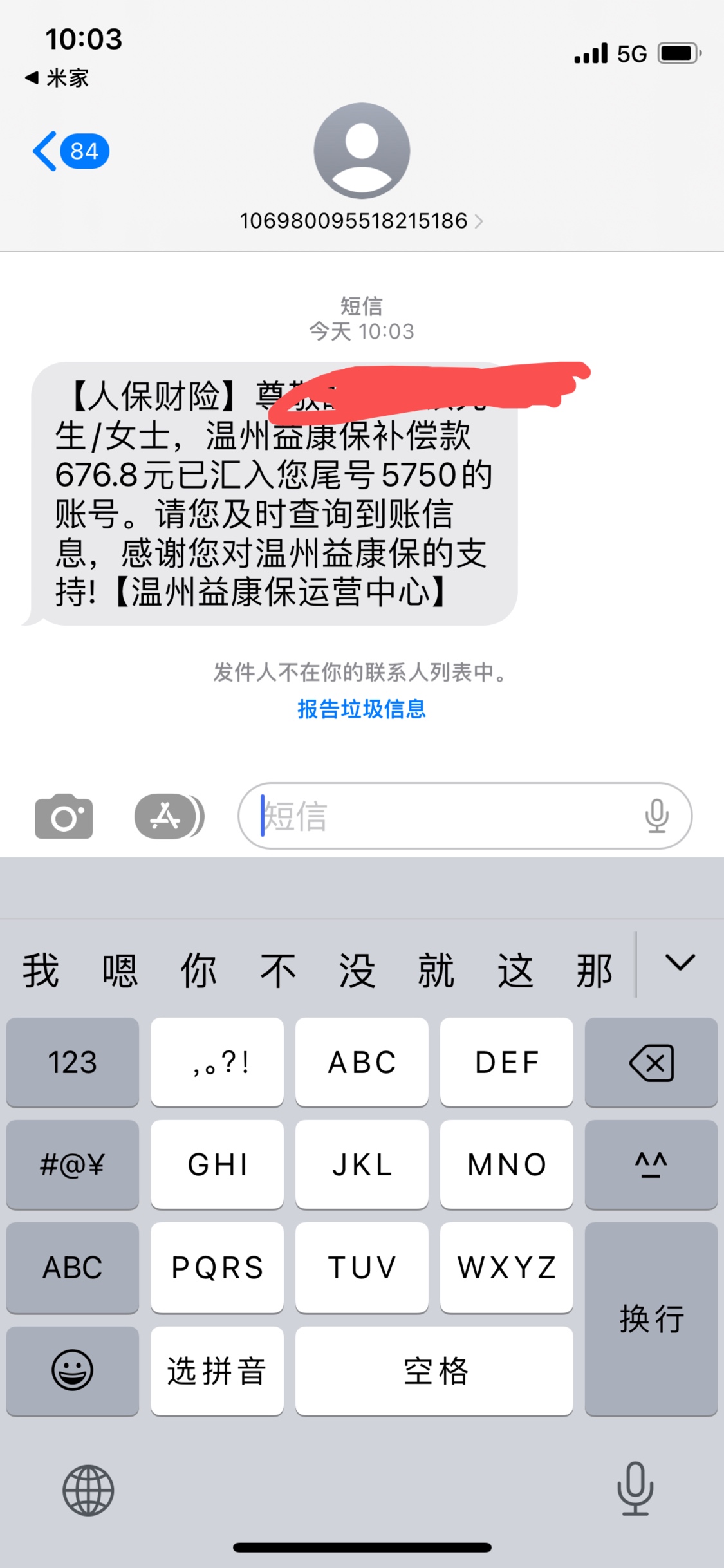Screen dimensions: 724x1568
Task: Choose the suggested word 没
Action: [x=357, y=971]
